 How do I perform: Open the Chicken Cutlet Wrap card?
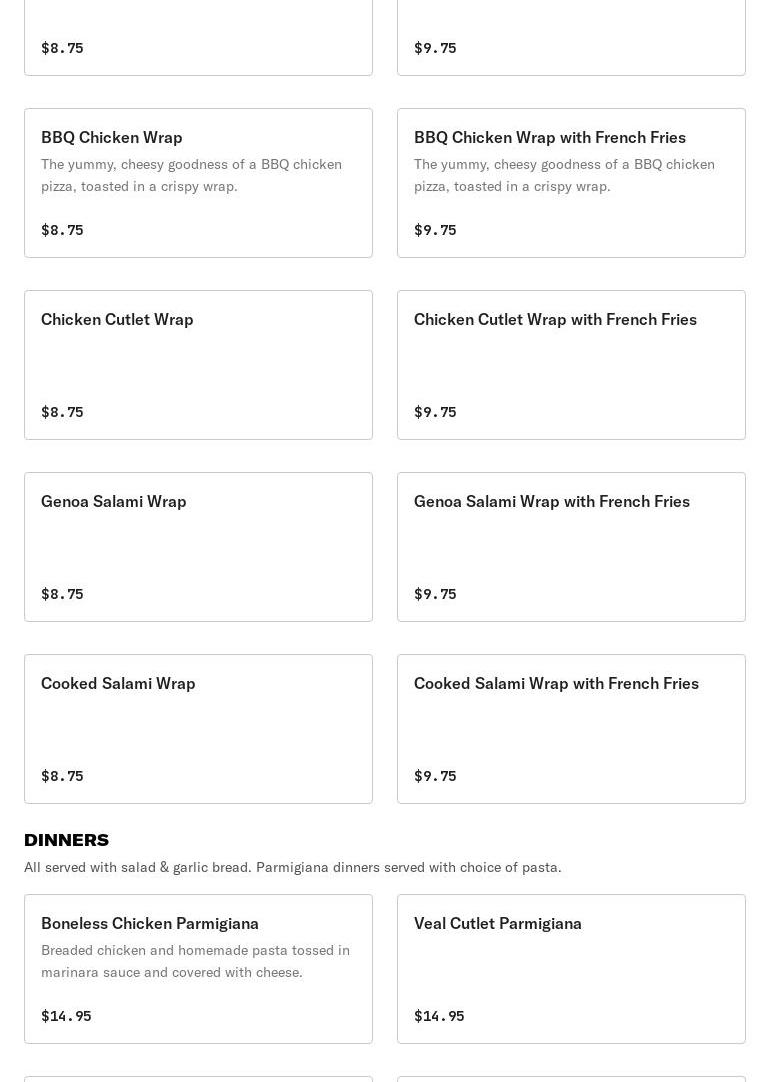click(198, 365)
